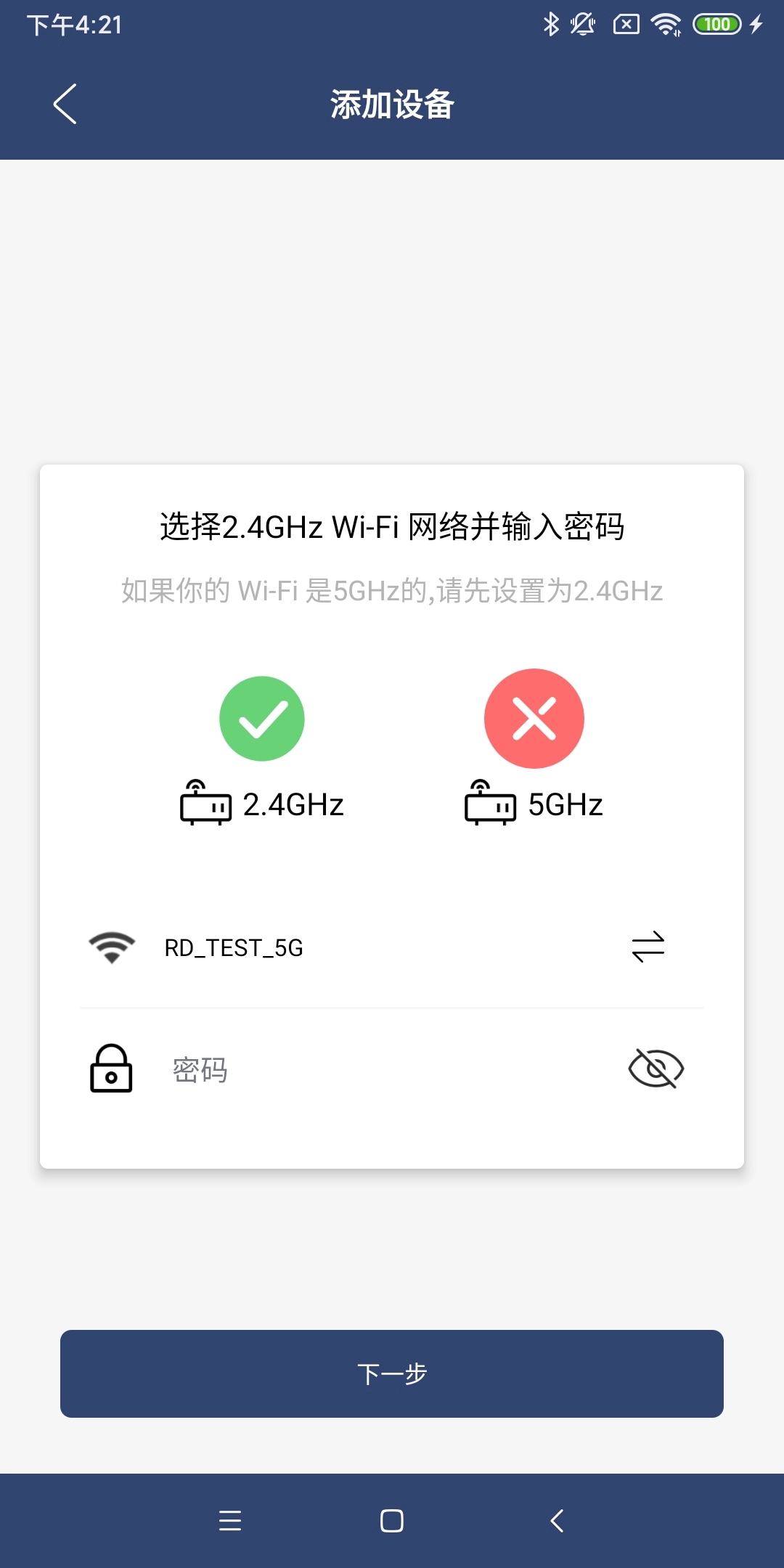Tap the back arrow to exit 添加设备
The image size is (784, 1568).
coord(65,105)
